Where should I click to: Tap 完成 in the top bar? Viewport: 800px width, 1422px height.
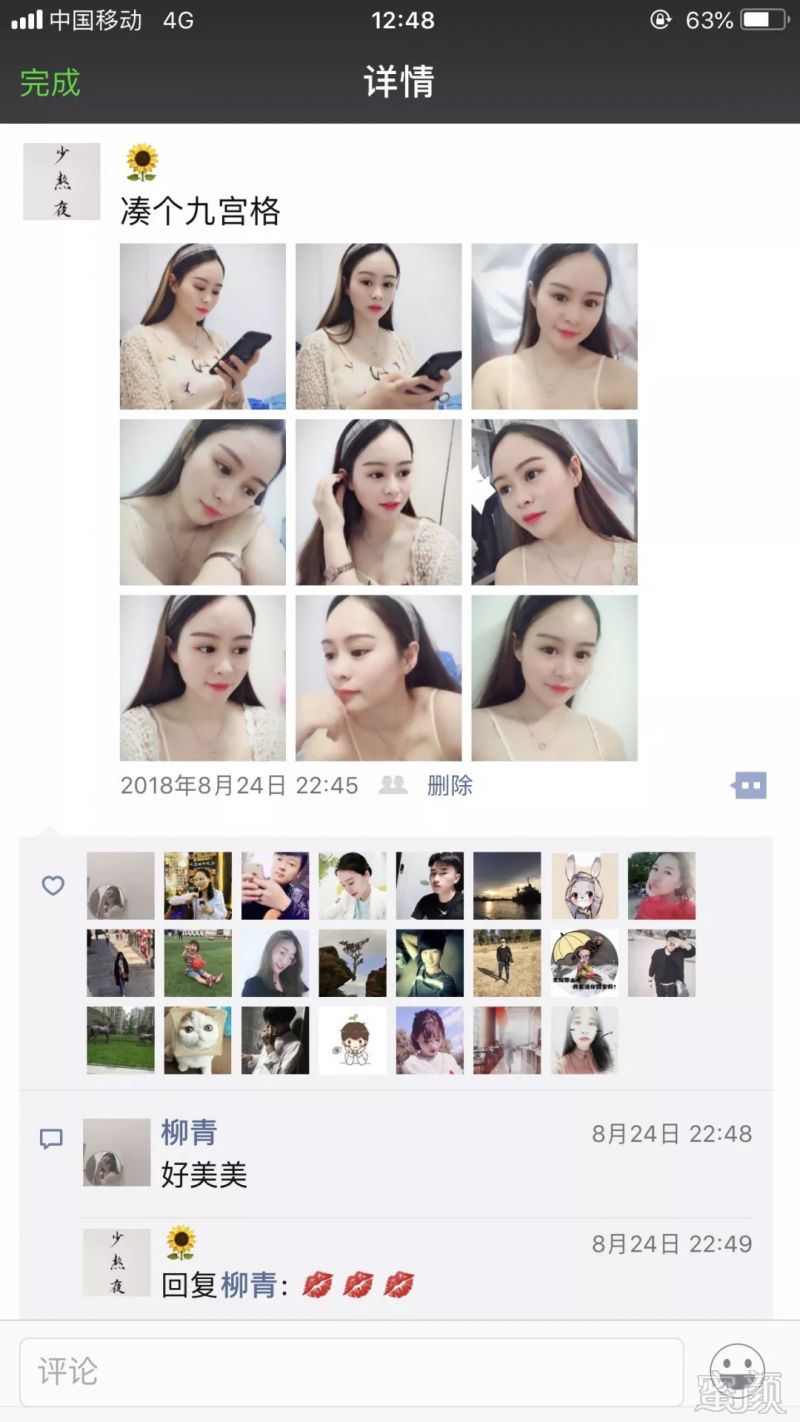point(50,82)
